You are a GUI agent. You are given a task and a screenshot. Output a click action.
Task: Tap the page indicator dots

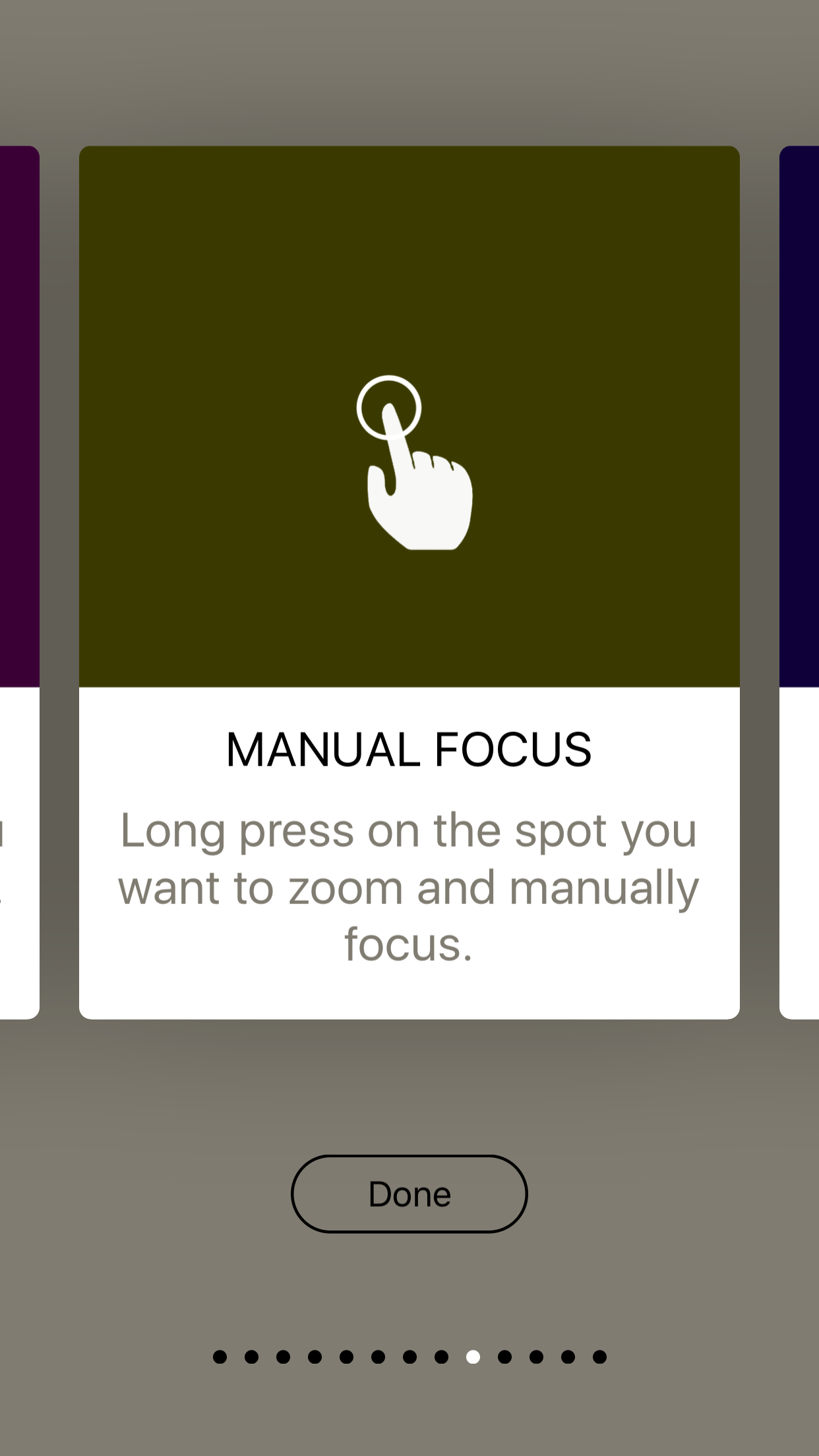(x=409, y=1356)
